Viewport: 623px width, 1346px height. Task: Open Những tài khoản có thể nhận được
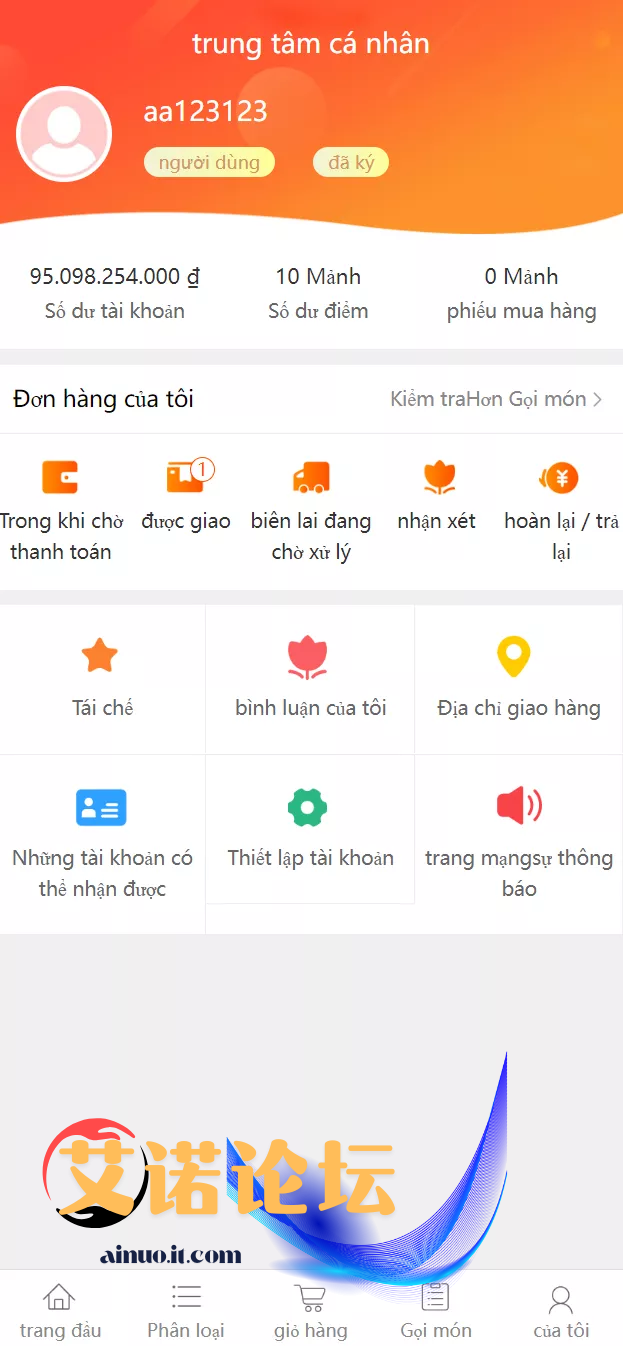click(102, 844)
